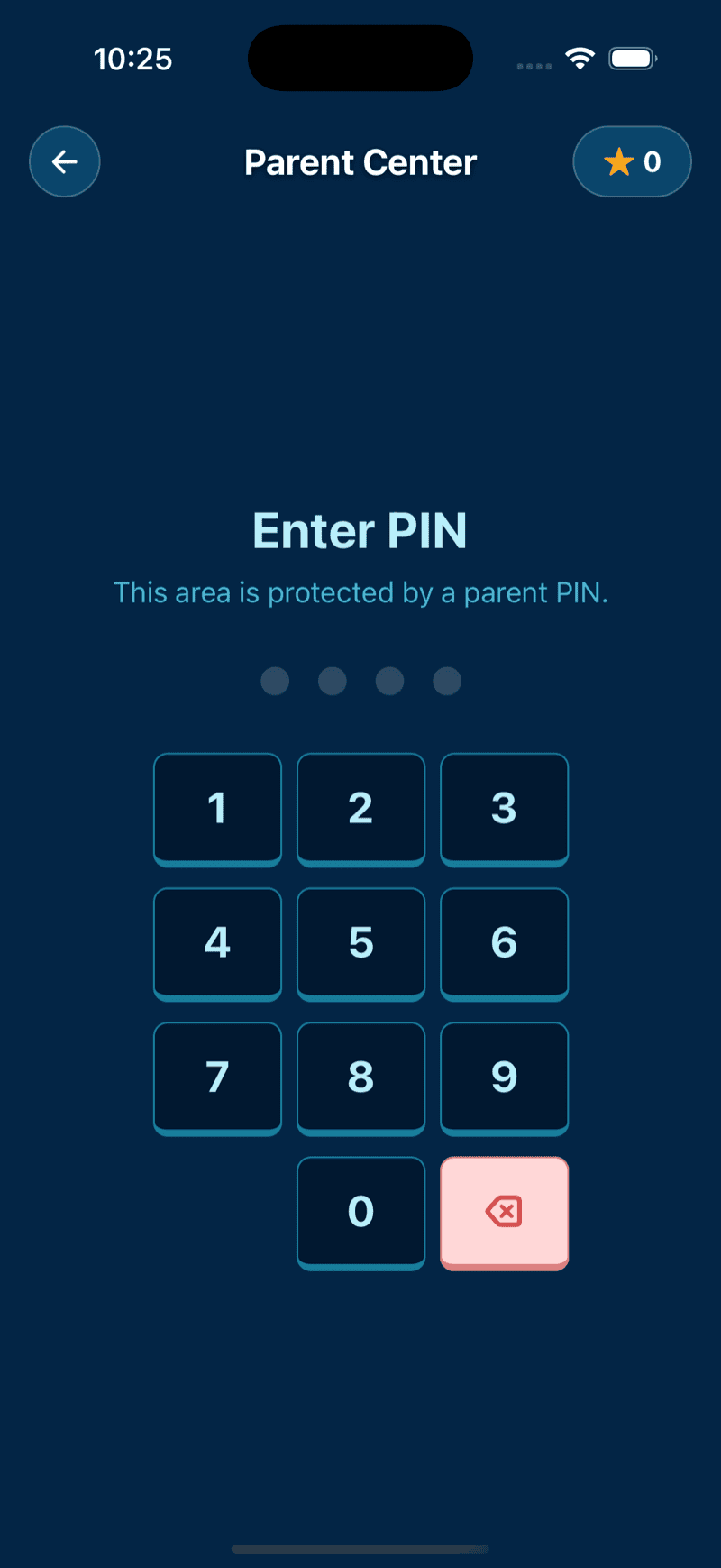Select number 3 on the PIN pad
Screen dimensions: 721x1568
point(504,808)
